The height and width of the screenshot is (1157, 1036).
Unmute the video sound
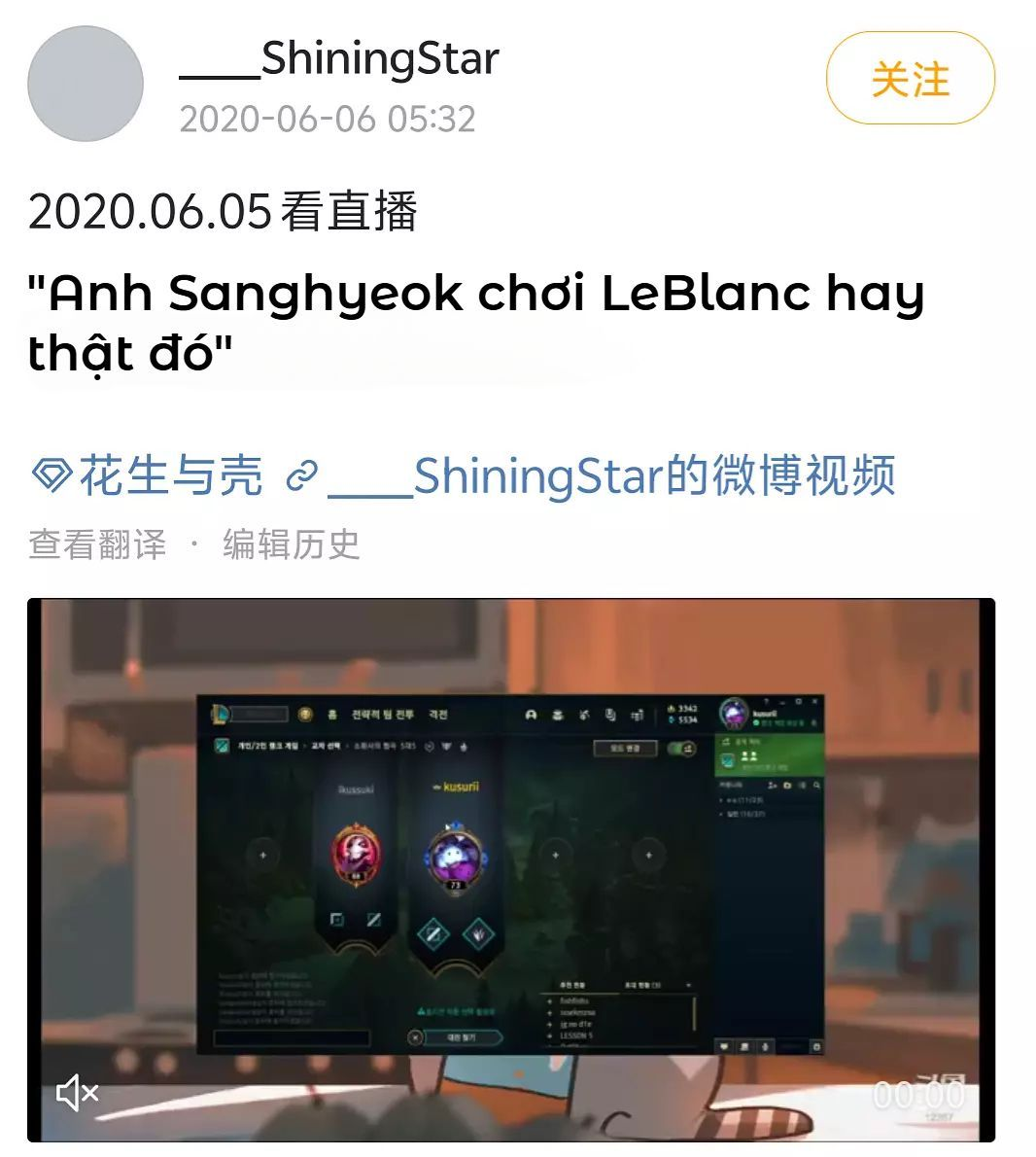(78, 1093)
